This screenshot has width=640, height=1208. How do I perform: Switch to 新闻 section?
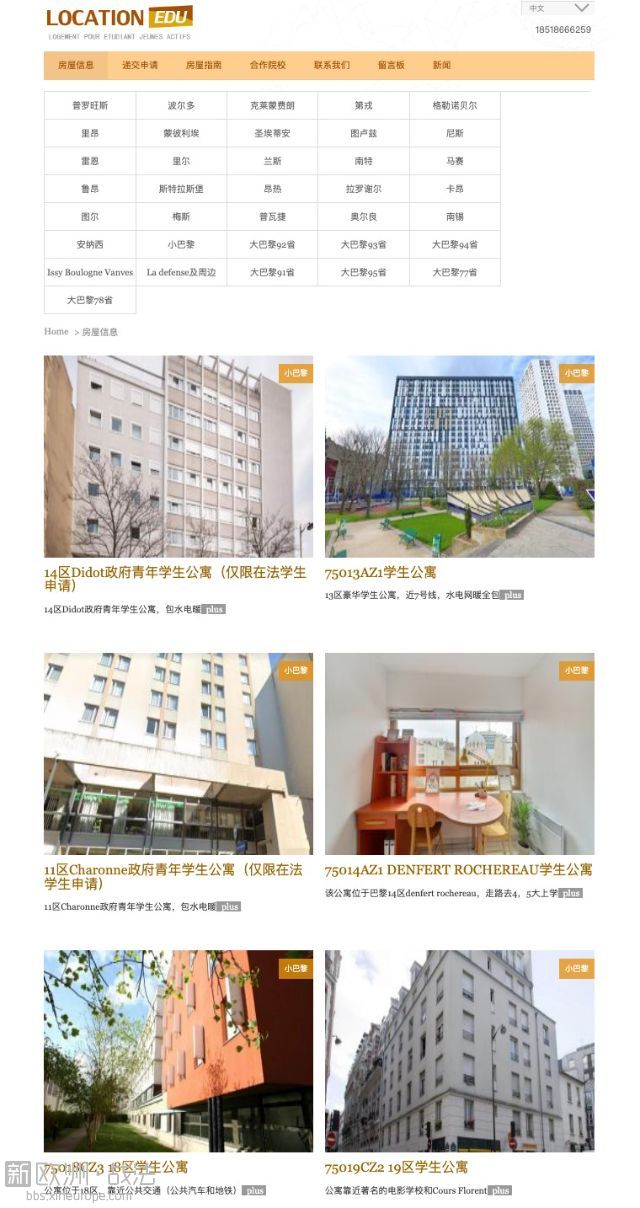click(441, 65)
